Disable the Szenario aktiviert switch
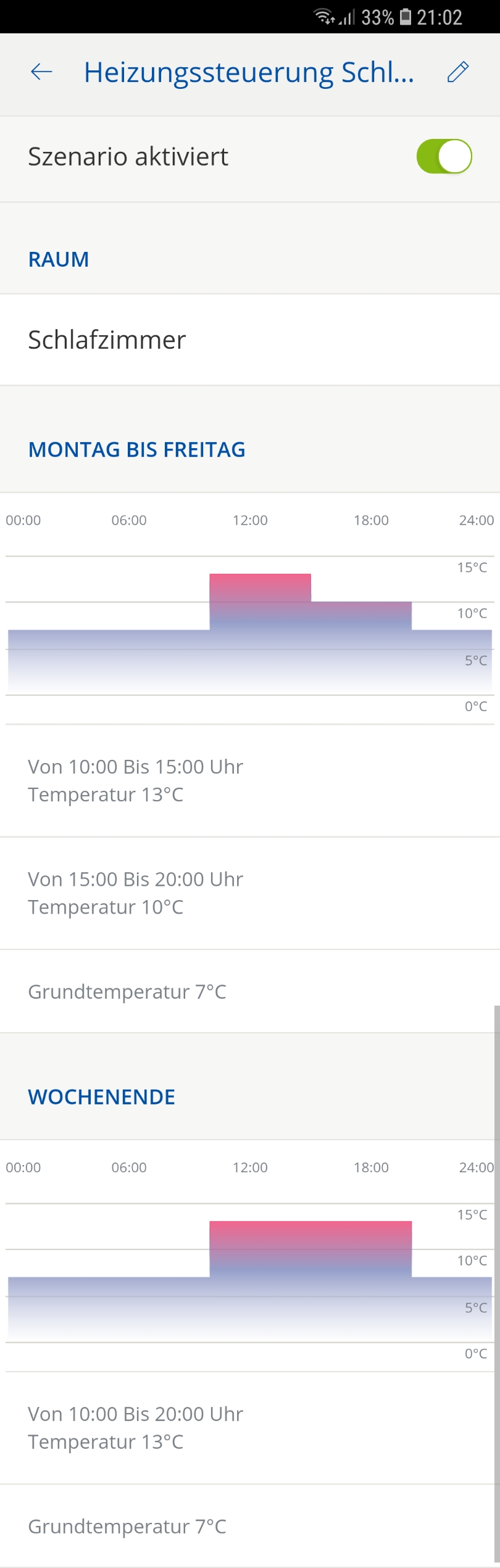This screenshot has height=1568, width=500. click(x=444, y=157)
